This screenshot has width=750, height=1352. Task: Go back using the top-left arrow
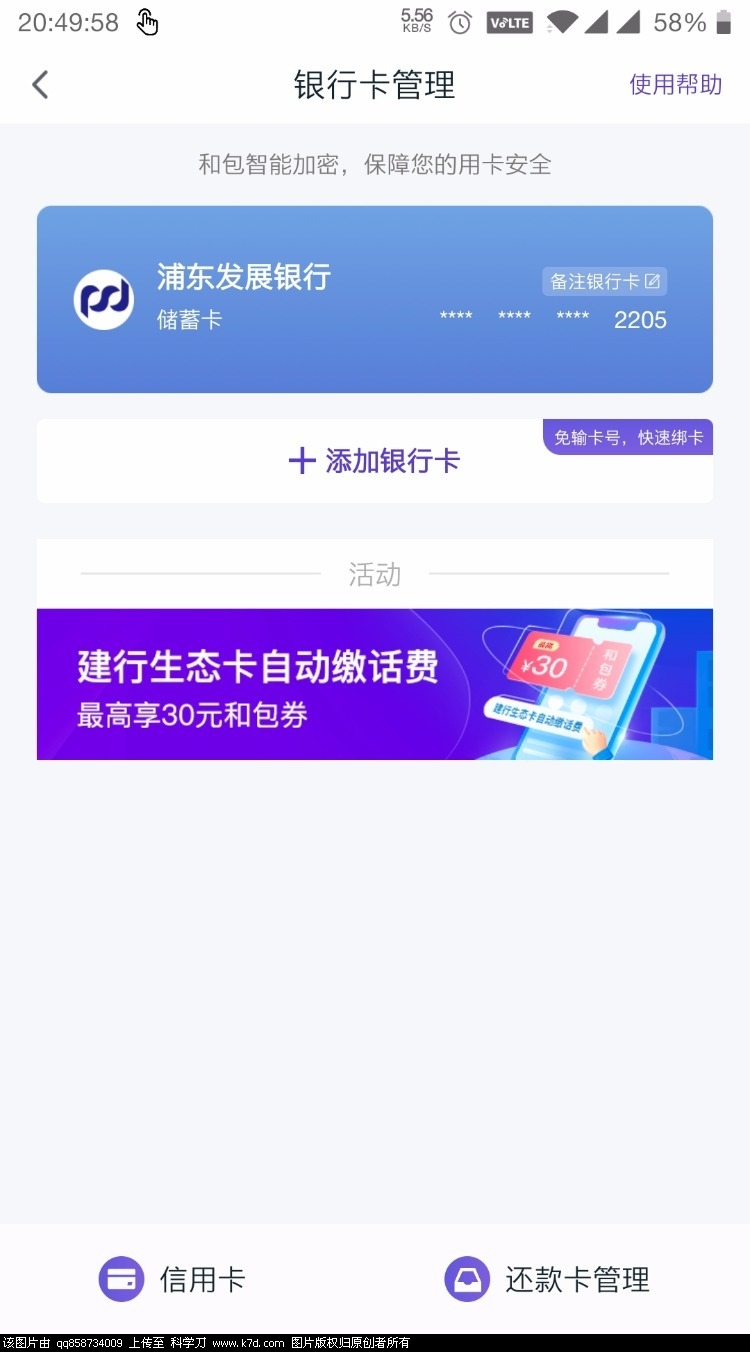[x=40, y=85]
